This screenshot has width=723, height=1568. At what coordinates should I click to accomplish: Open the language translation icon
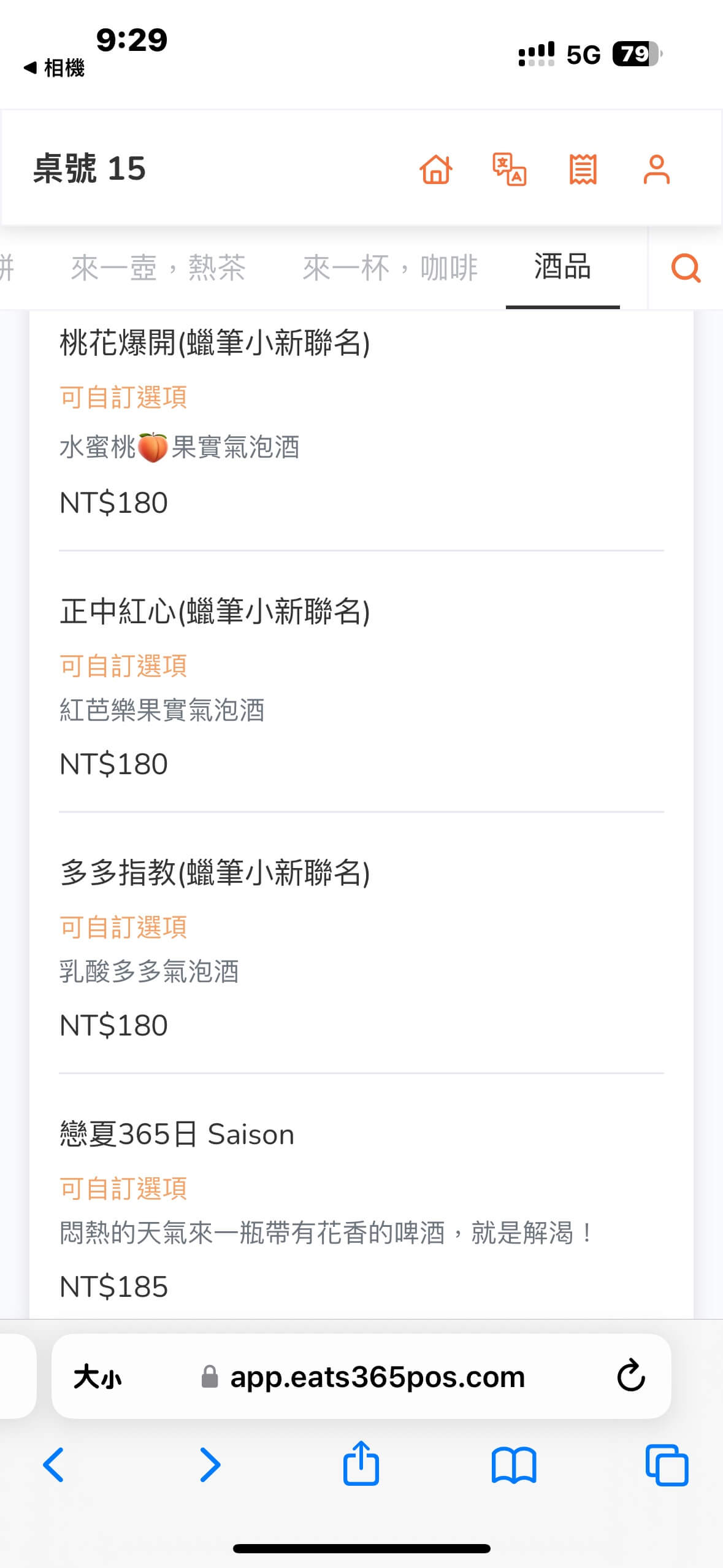click(509, 169)
